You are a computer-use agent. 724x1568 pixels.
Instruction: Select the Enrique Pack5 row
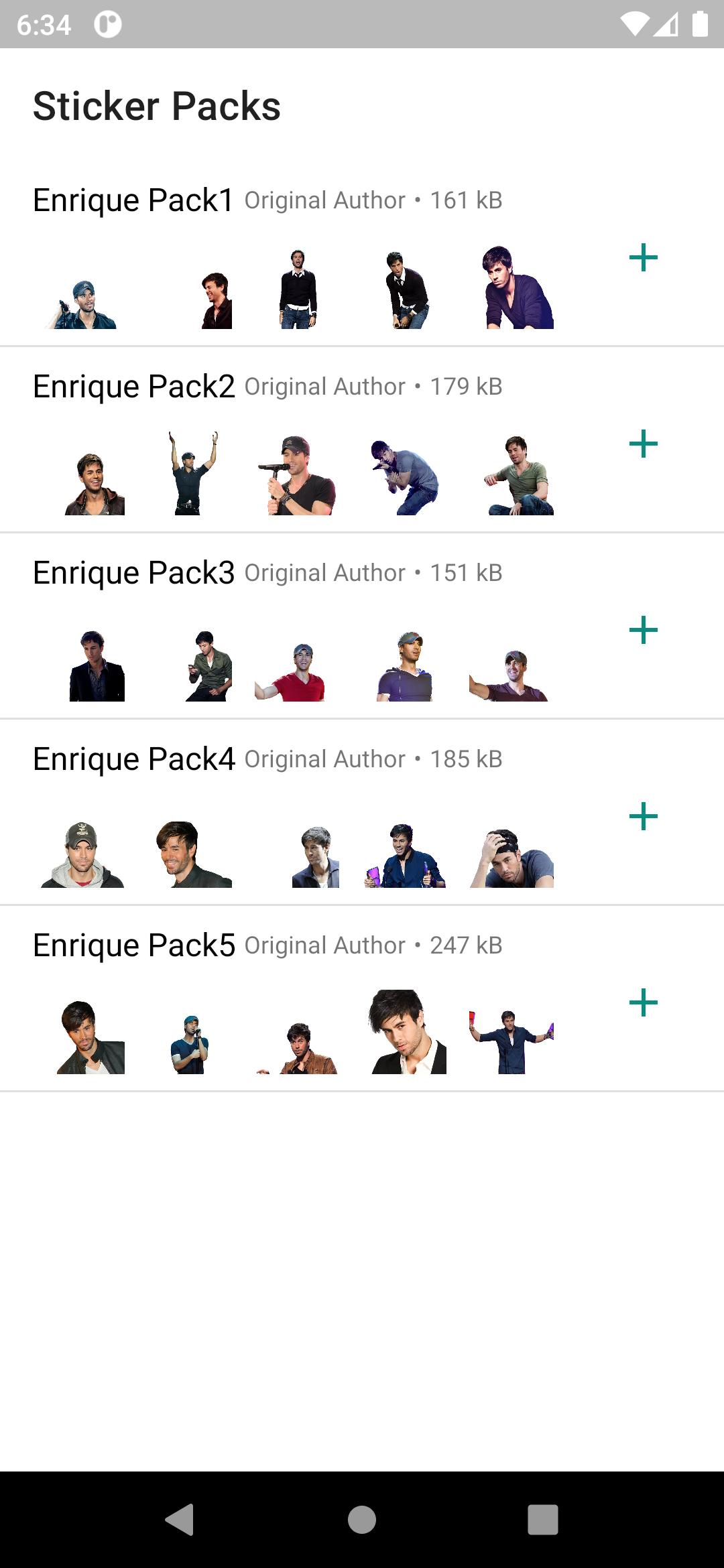[x=134, y=945]
